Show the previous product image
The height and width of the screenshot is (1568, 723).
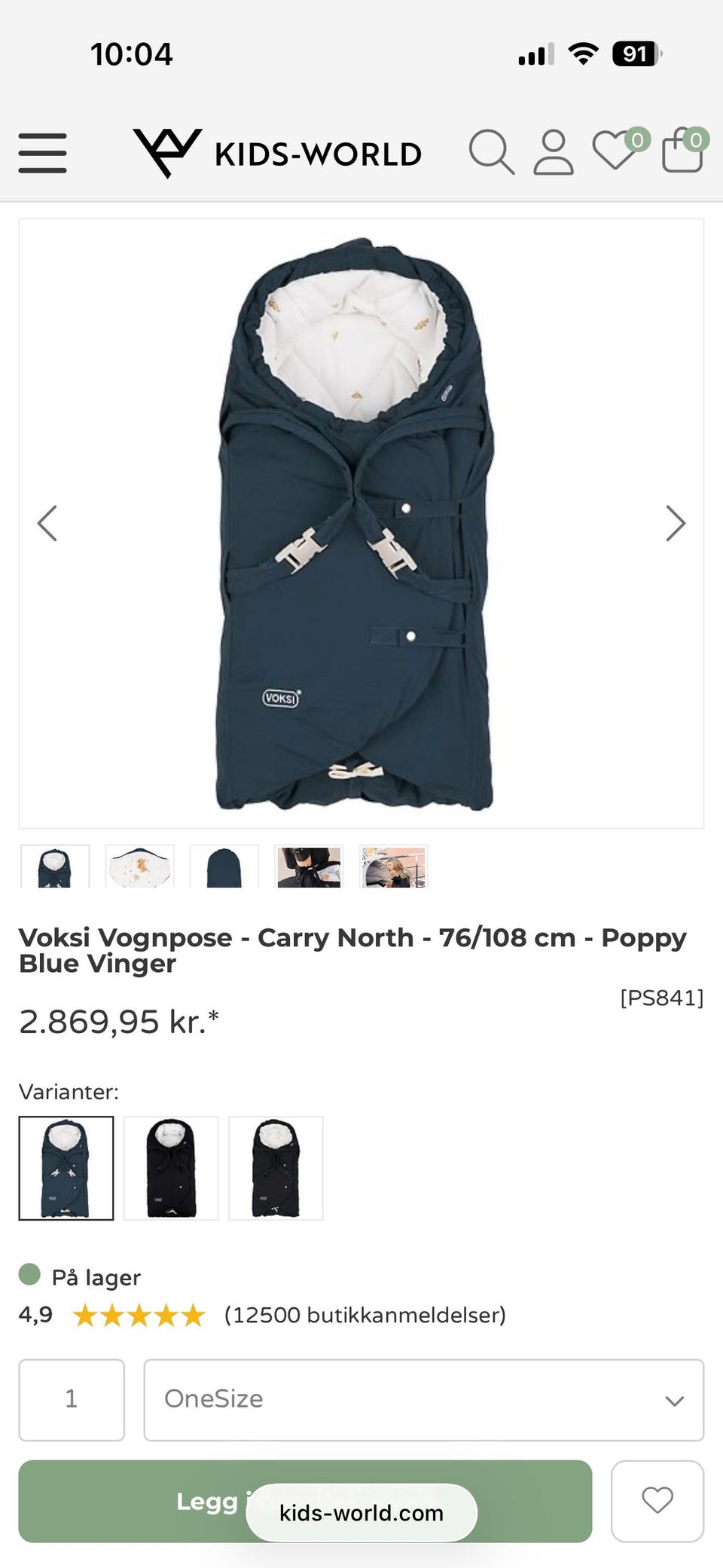click(x=47, y=523)
